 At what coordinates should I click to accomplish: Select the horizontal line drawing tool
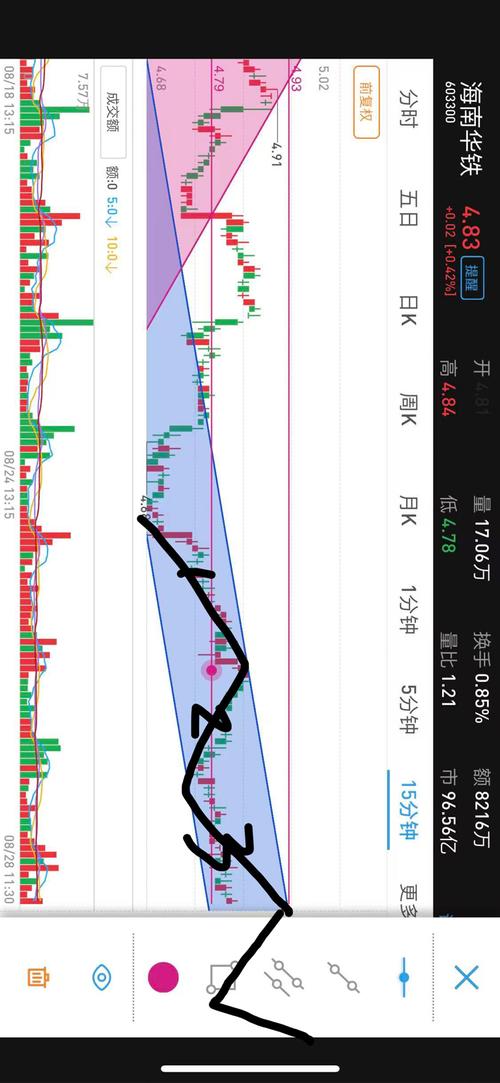click(x=404, y=977)
